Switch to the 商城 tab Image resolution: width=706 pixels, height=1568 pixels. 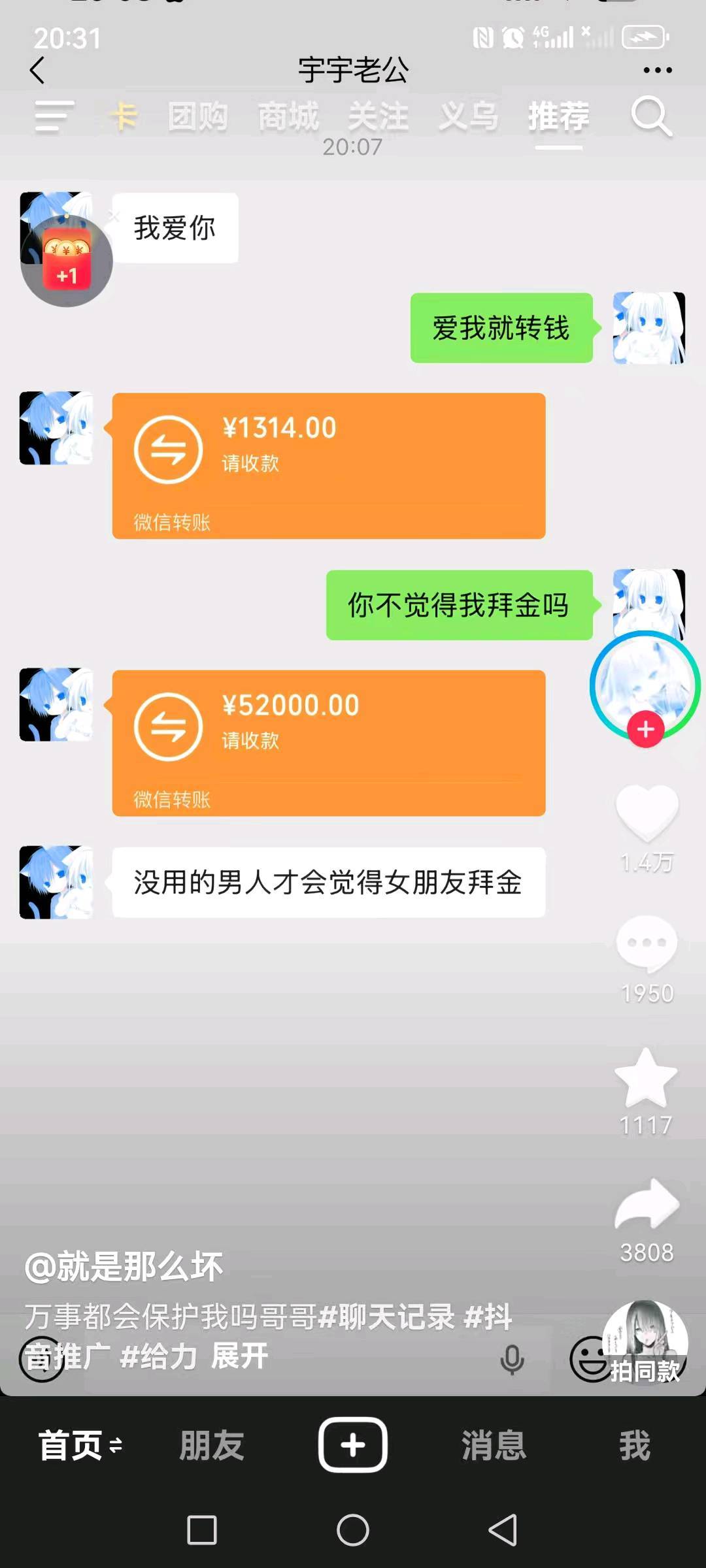coord(288,116)
